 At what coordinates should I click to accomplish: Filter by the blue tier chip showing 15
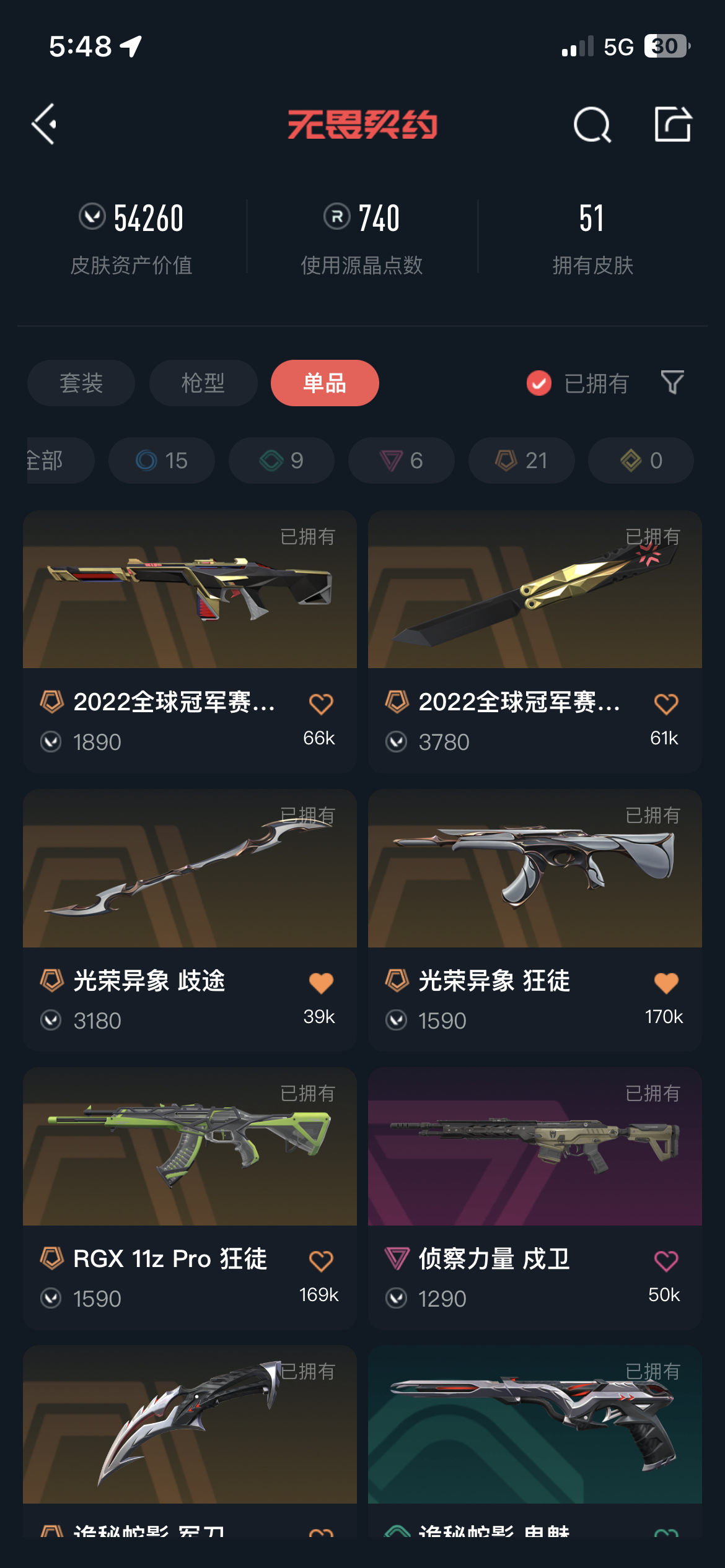coord(162,461)
